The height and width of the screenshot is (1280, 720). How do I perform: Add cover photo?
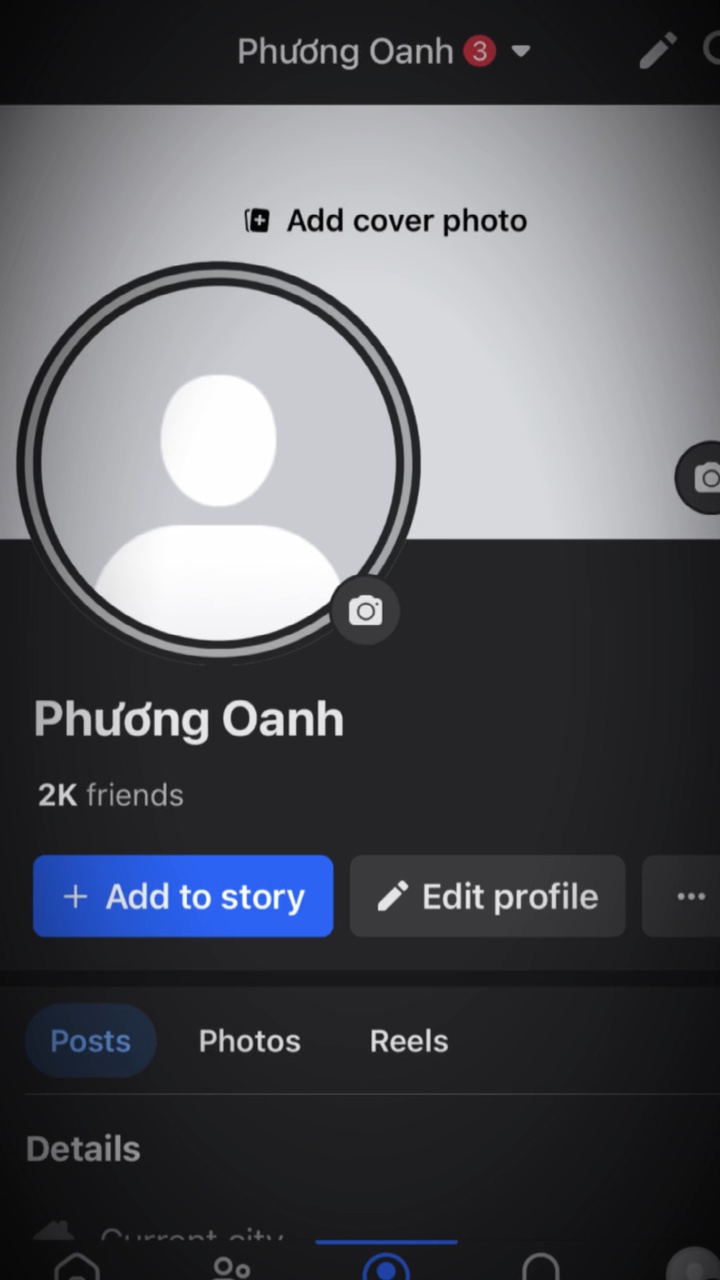[386, 220]
